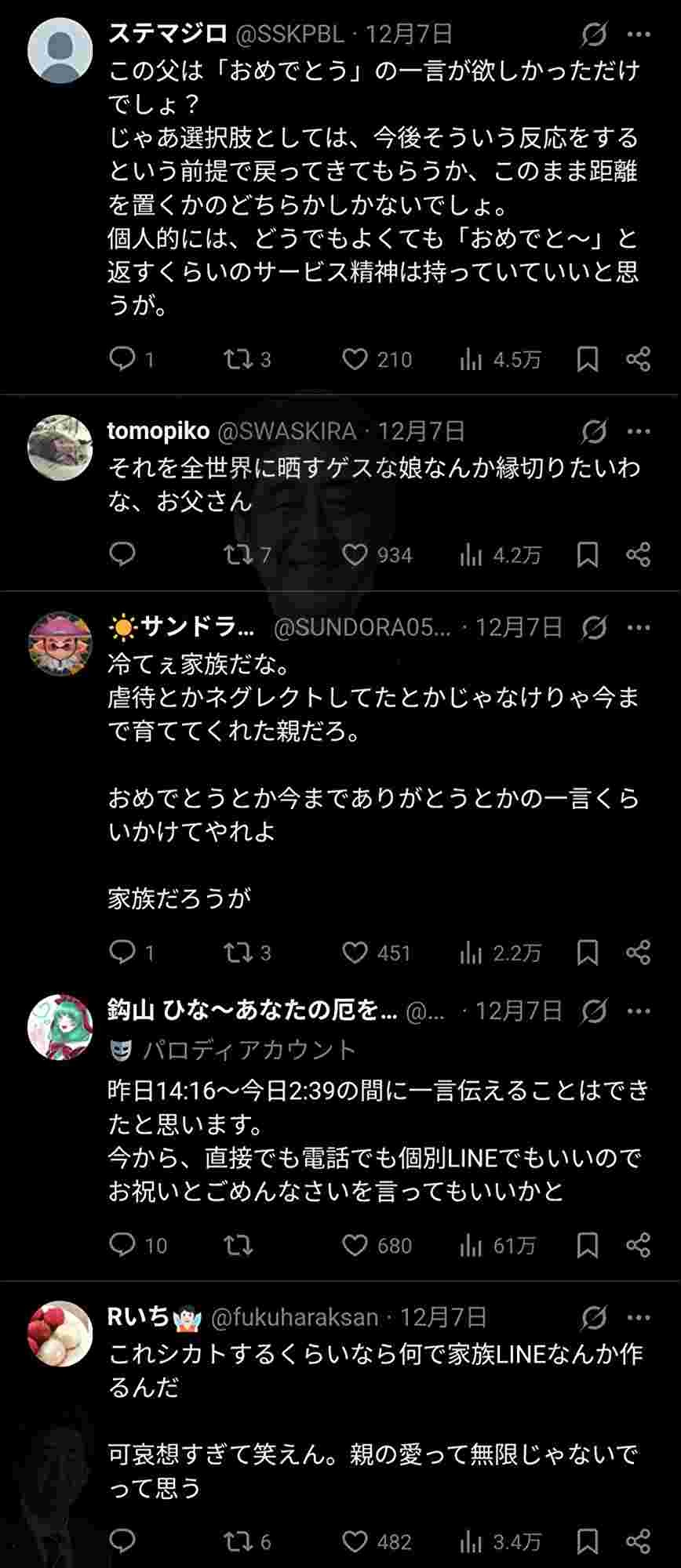Viewport: 681px width, 1568px height.
Task: Open the Grok icon on ステマジロ's post
Action: coord(595,34)
